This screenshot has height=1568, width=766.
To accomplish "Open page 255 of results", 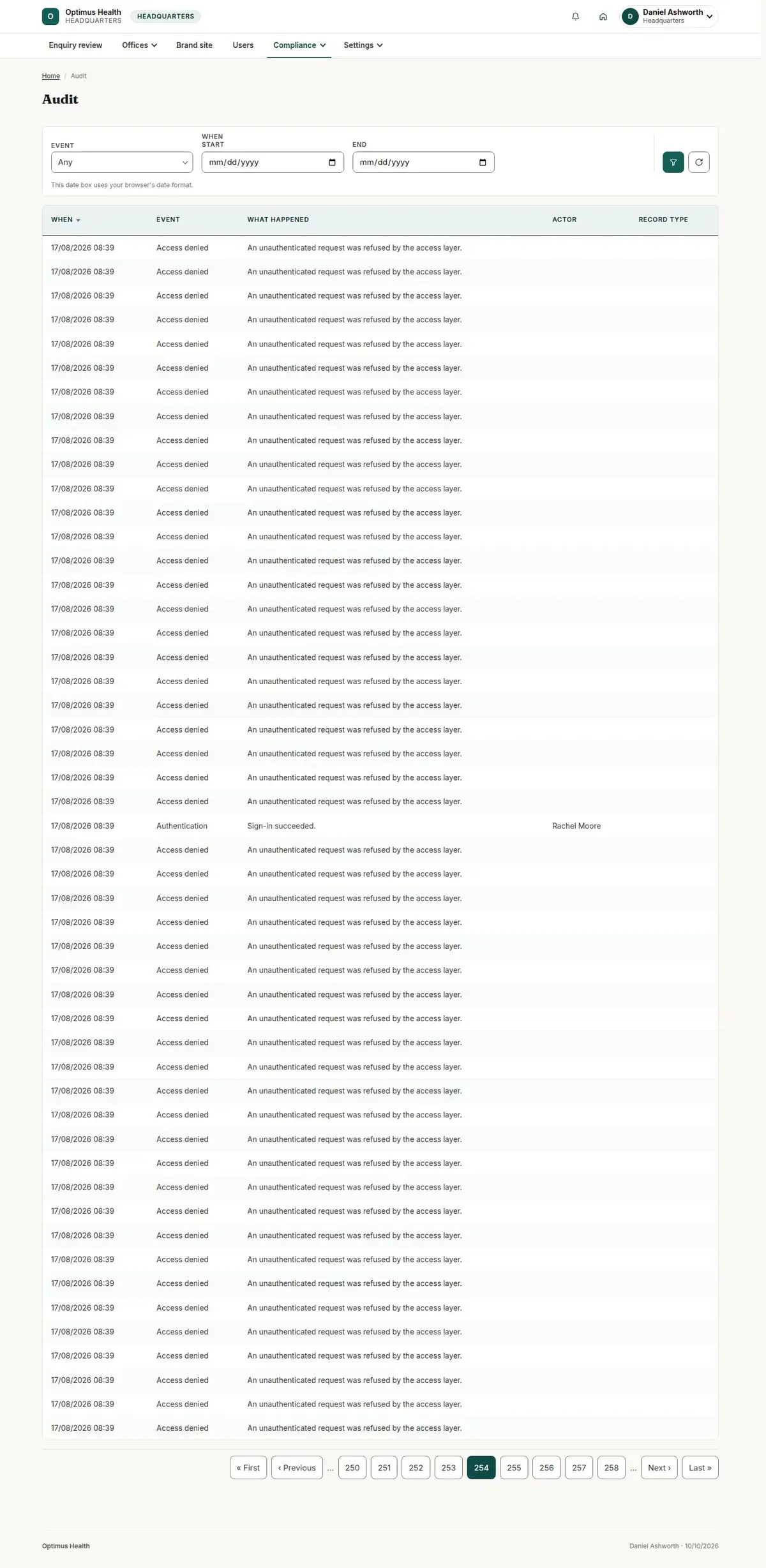I will point(514,1467).
